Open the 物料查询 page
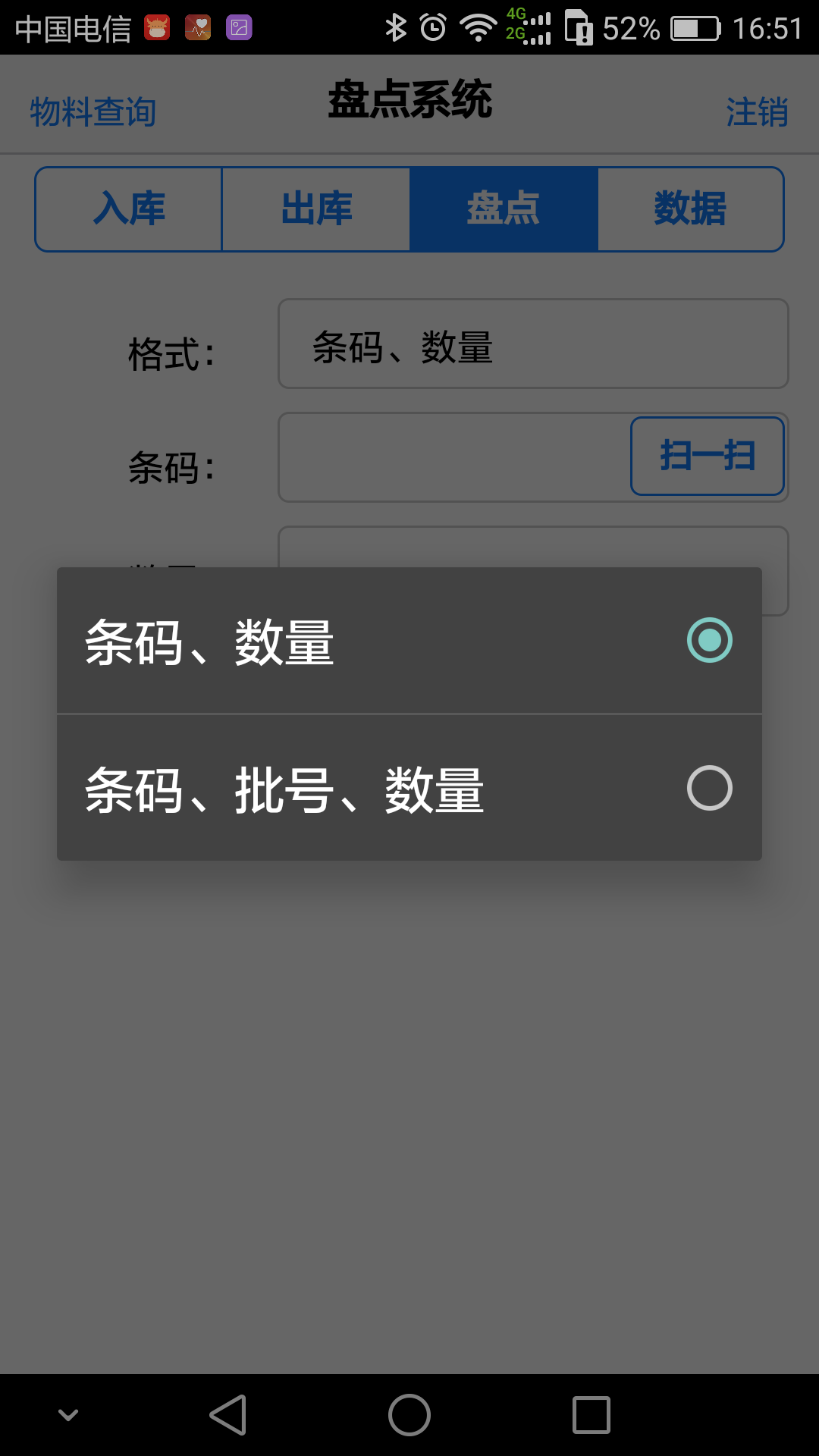This screenshot has height=1456, width=819. [x=93, y=111]
